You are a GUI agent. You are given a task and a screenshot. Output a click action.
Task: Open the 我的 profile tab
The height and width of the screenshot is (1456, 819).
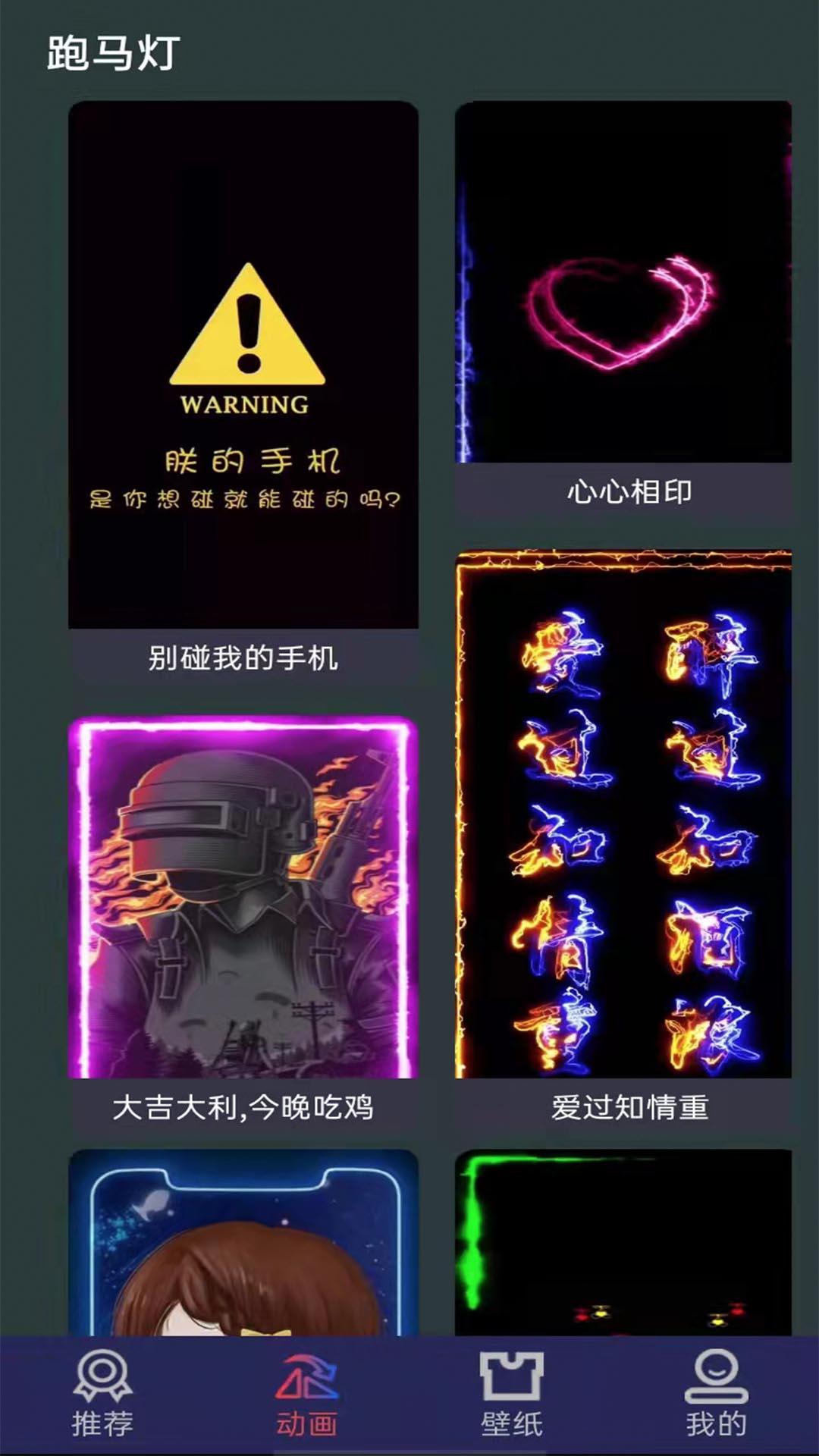pos(717,1395)
